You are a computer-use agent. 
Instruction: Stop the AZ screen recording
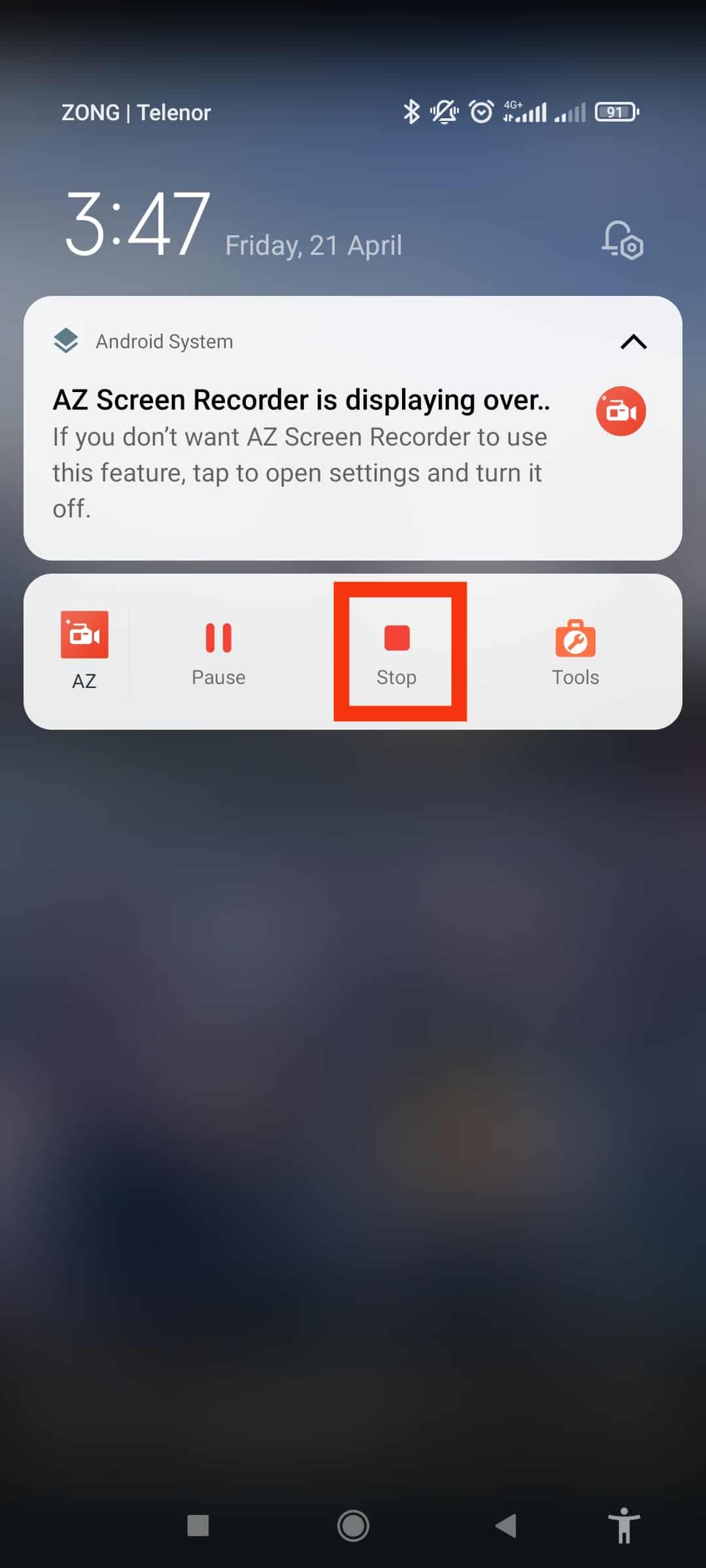click(x=397, y=651)
